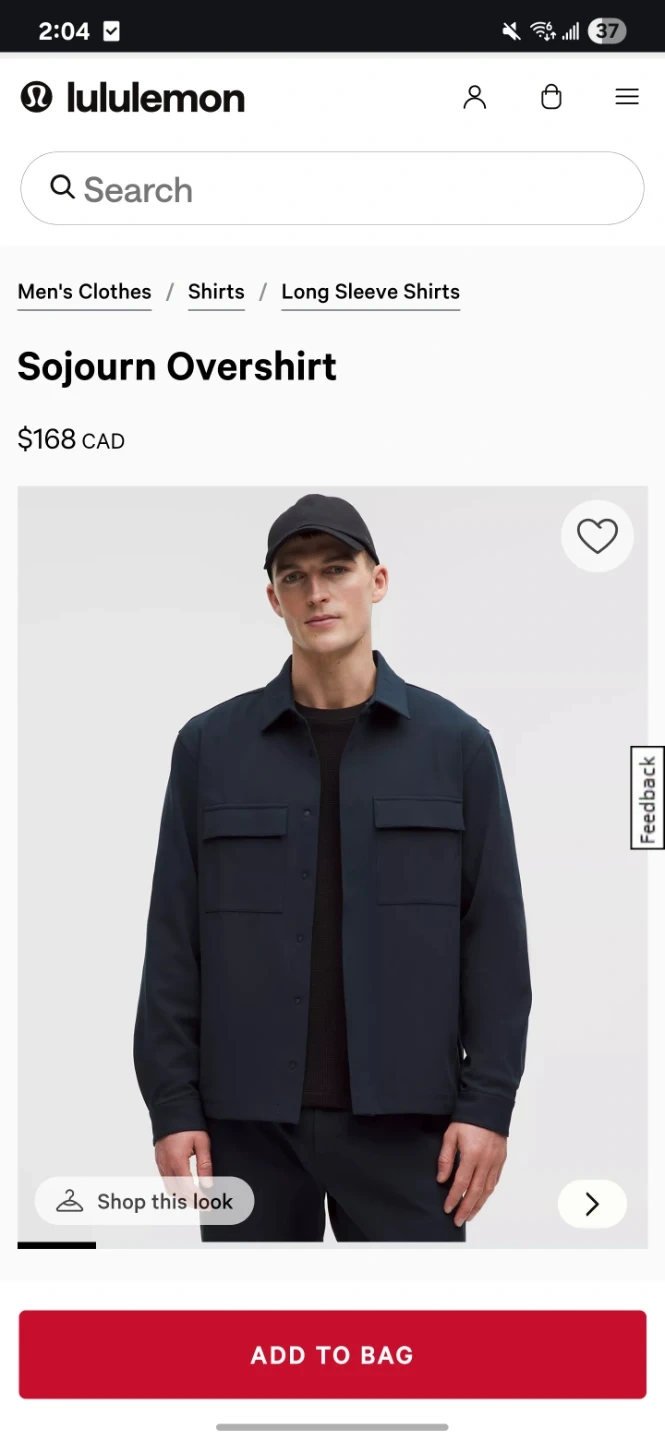Open Shop this look
The width and height of the screenshot is (665, 1440).
145,1201
